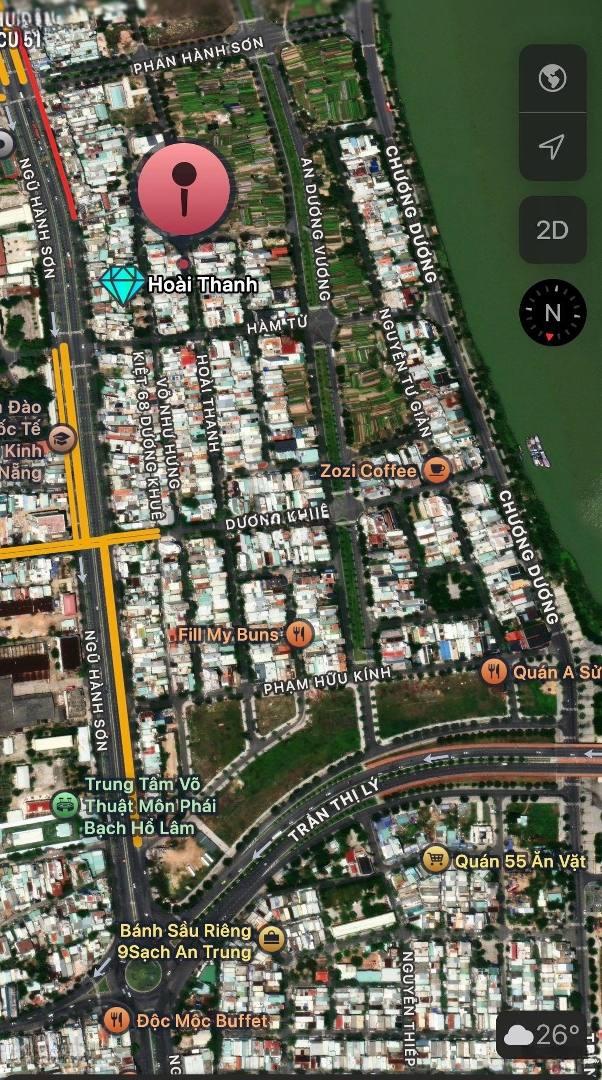
Task: View Fill My Buns restaurant marker
Action: (x=299, y=633)
